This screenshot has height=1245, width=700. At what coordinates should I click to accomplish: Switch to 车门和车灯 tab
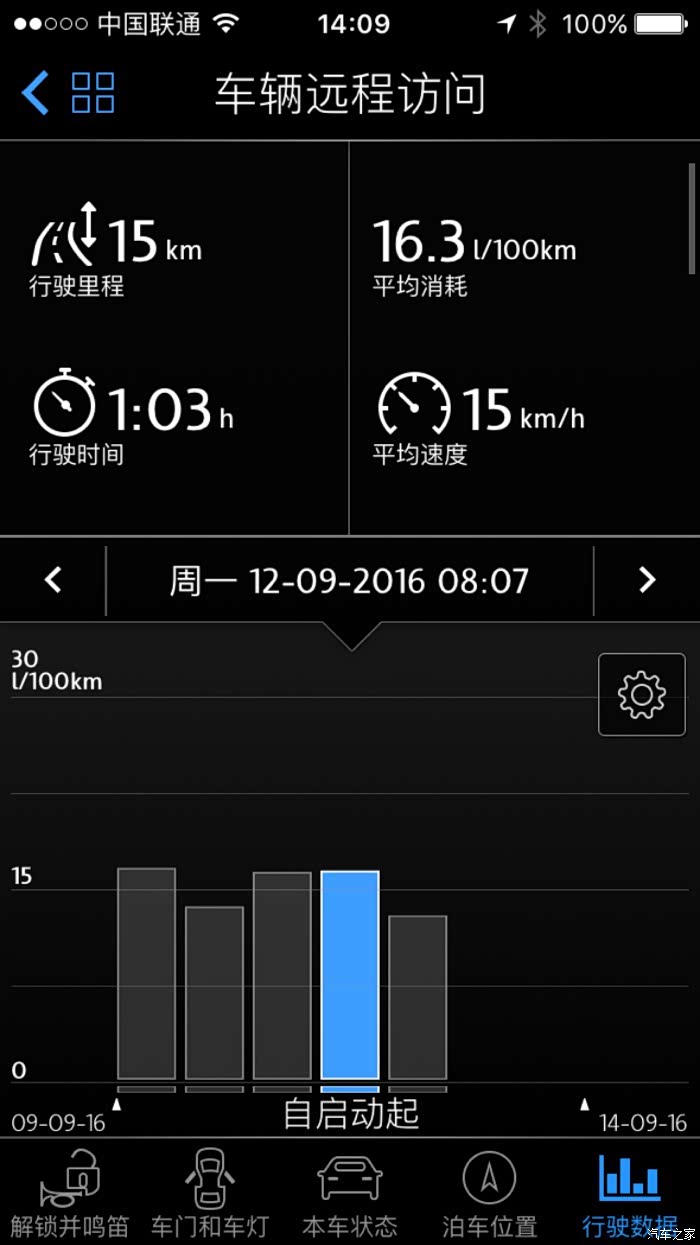[210, 1192]
